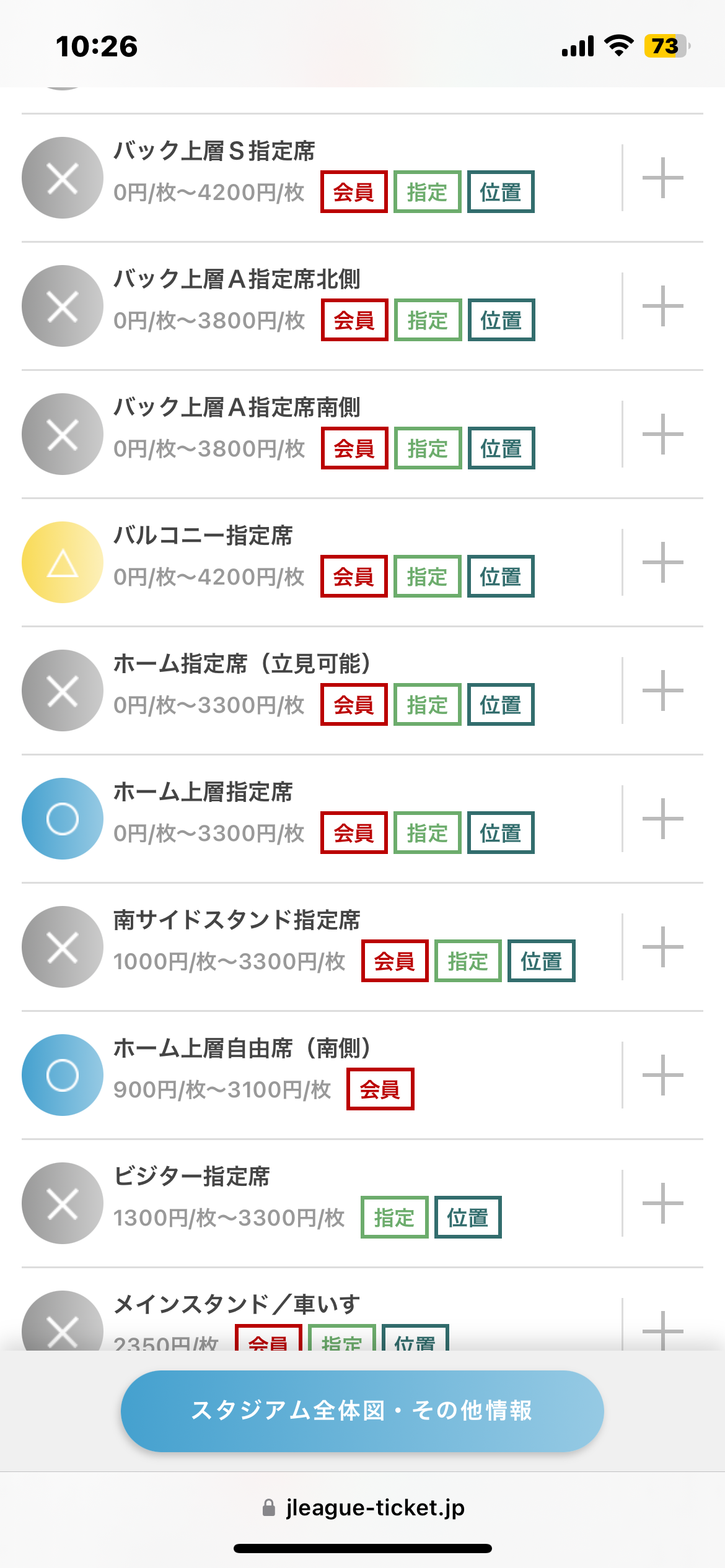The height and width of the screenshot is (1568, 725).
Task: Expand ホーム指定席（立見可能） seat details
Action: [x=662, y=690]
